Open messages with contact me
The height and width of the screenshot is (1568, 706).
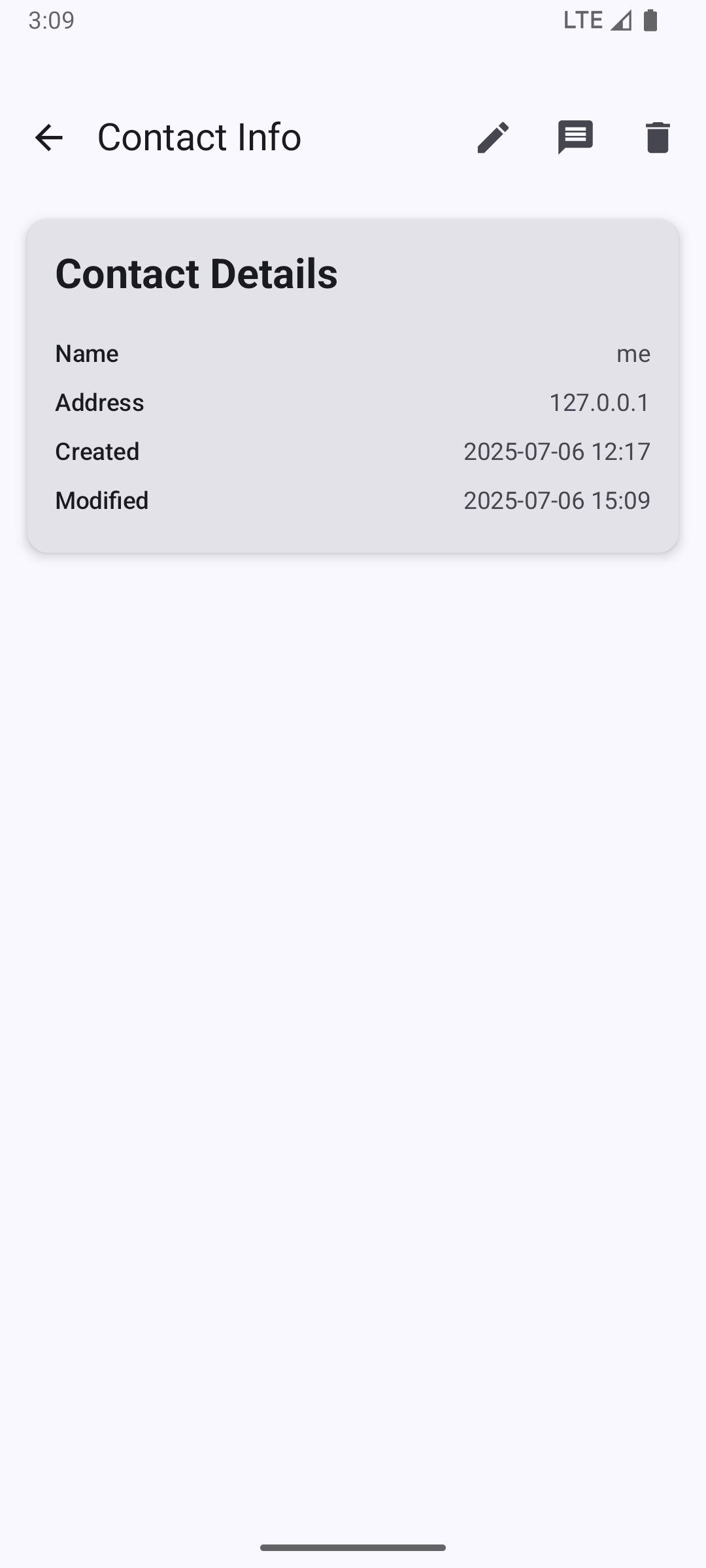tap(575, 137)
